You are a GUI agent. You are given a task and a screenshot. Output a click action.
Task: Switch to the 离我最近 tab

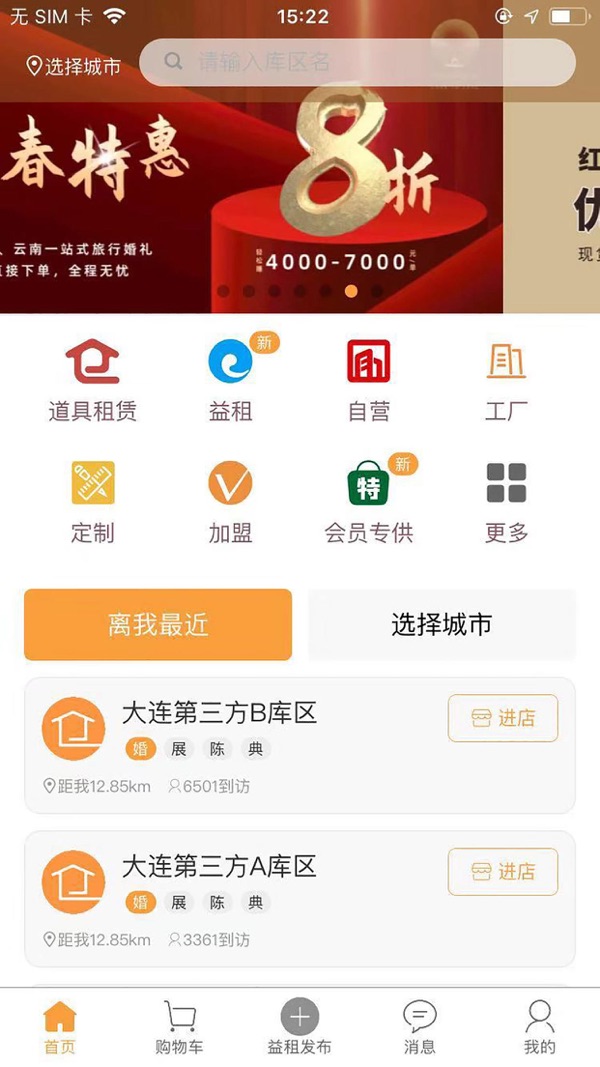[158, 625]
